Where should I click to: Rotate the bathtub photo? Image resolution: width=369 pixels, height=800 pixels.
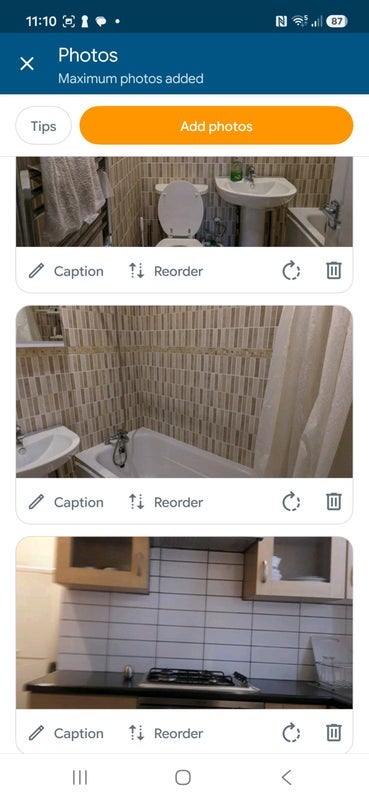[291, 502]
